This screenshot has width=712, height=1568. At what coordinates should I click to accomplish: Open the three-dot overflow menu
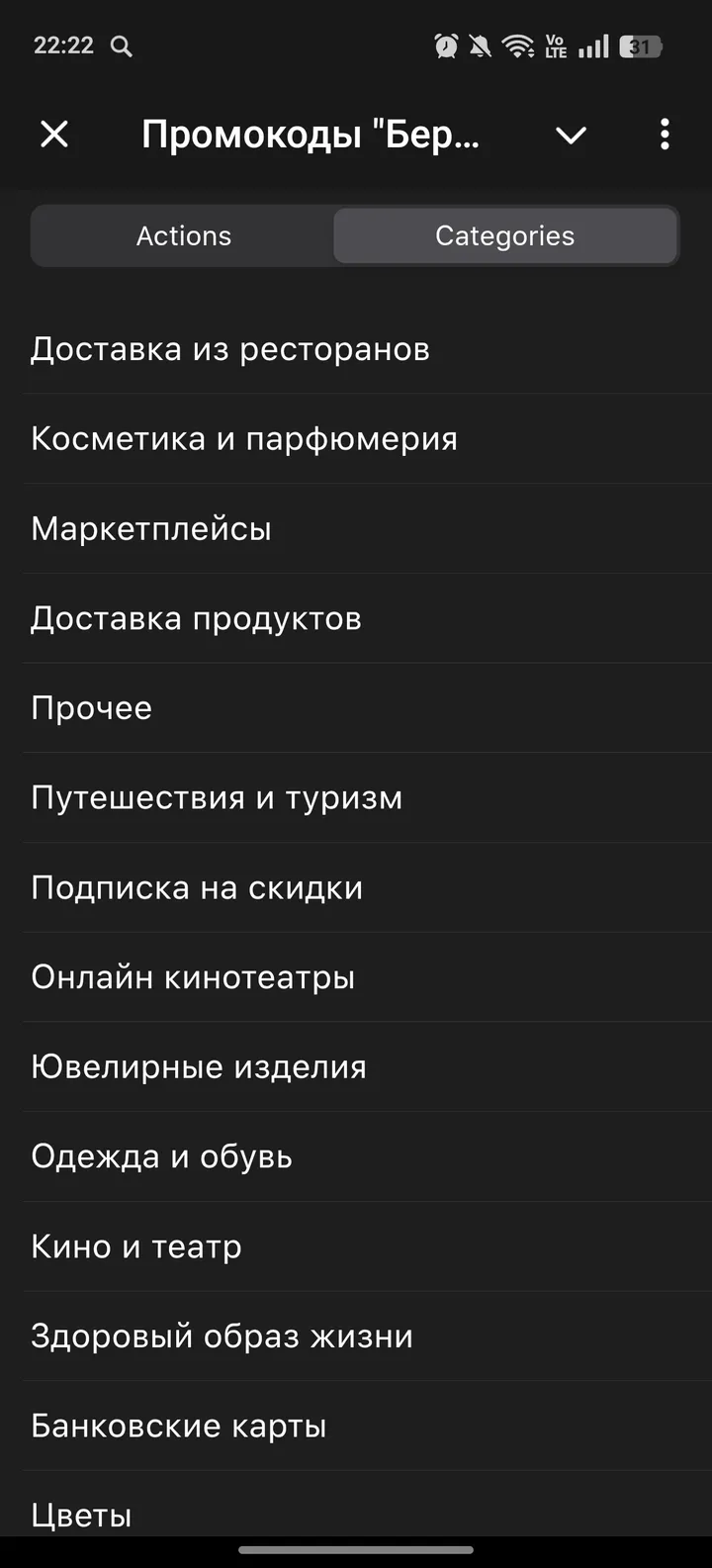point(664,135)
